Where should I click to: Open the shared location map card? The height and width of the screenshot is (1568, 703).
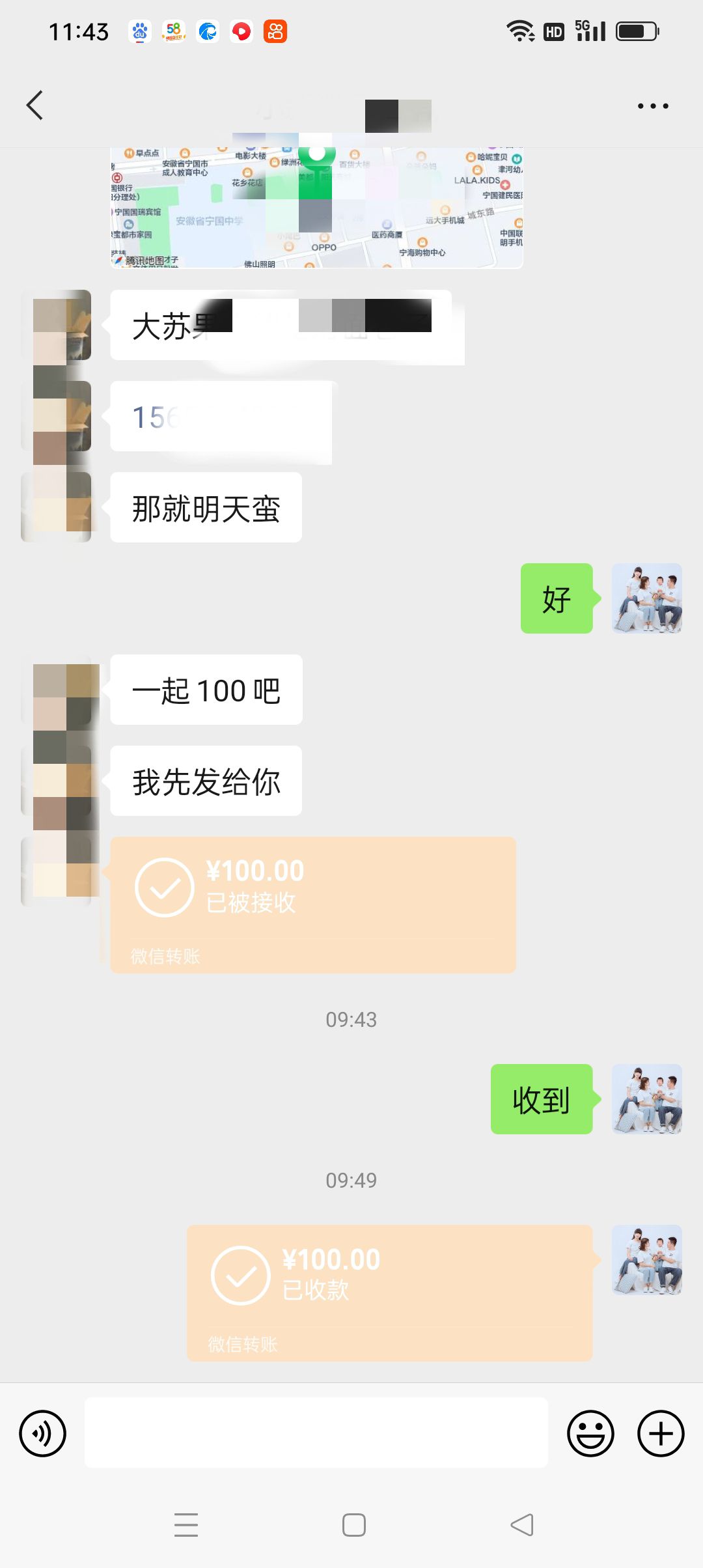point(316,207)
